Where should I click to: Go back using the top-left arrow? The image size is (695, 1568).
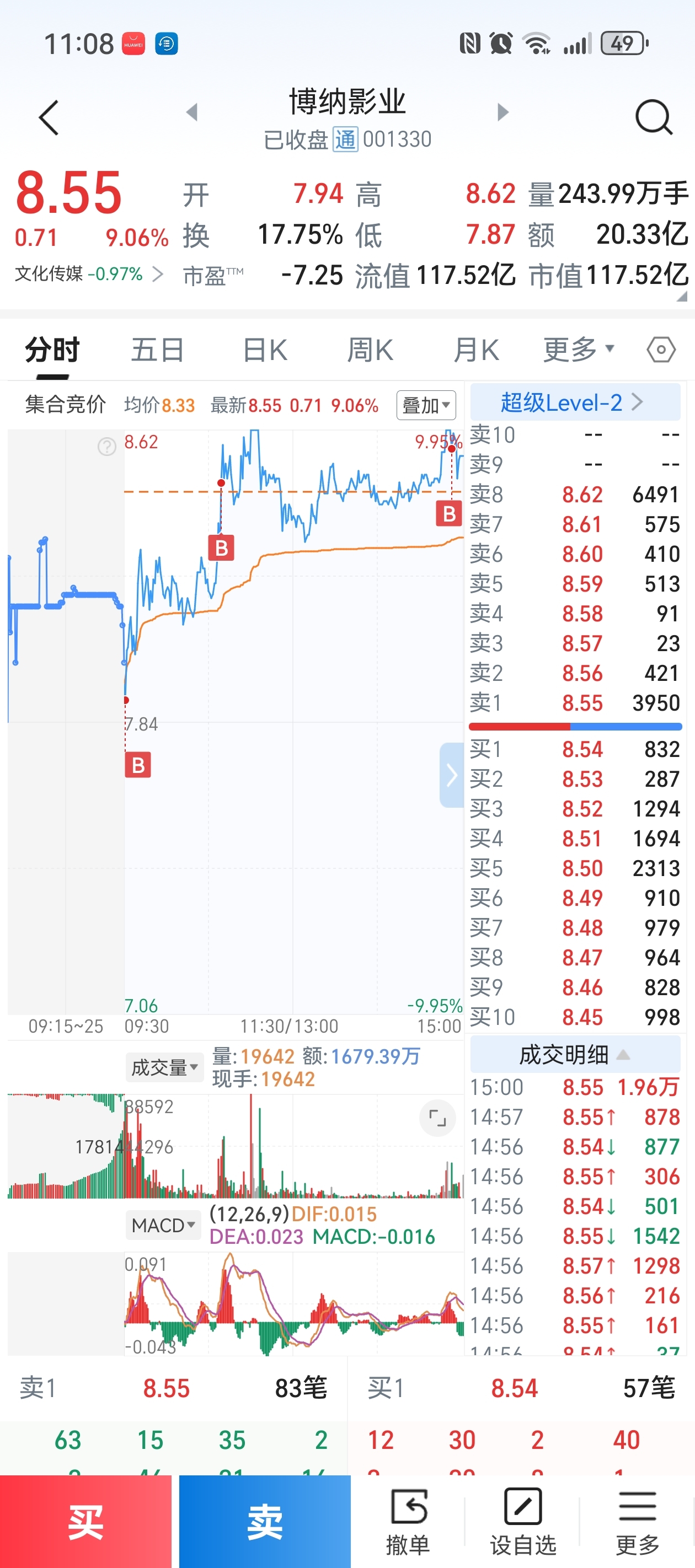[49, 117]
